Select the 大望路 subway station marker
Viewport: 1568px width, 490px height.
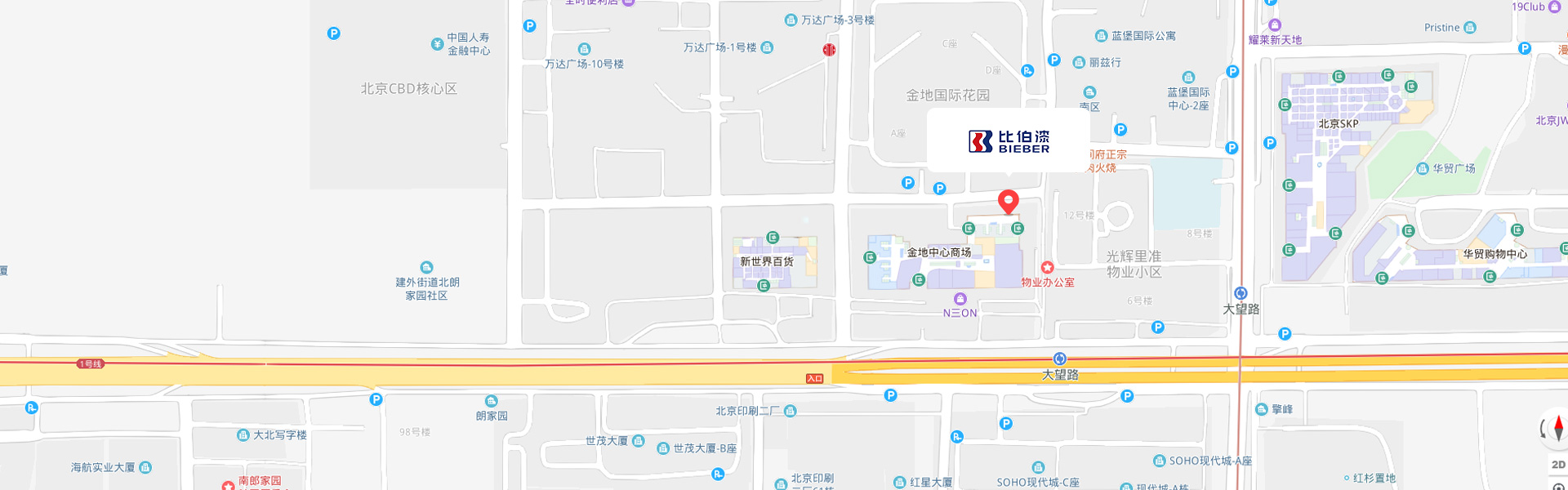pos(1059,359)
